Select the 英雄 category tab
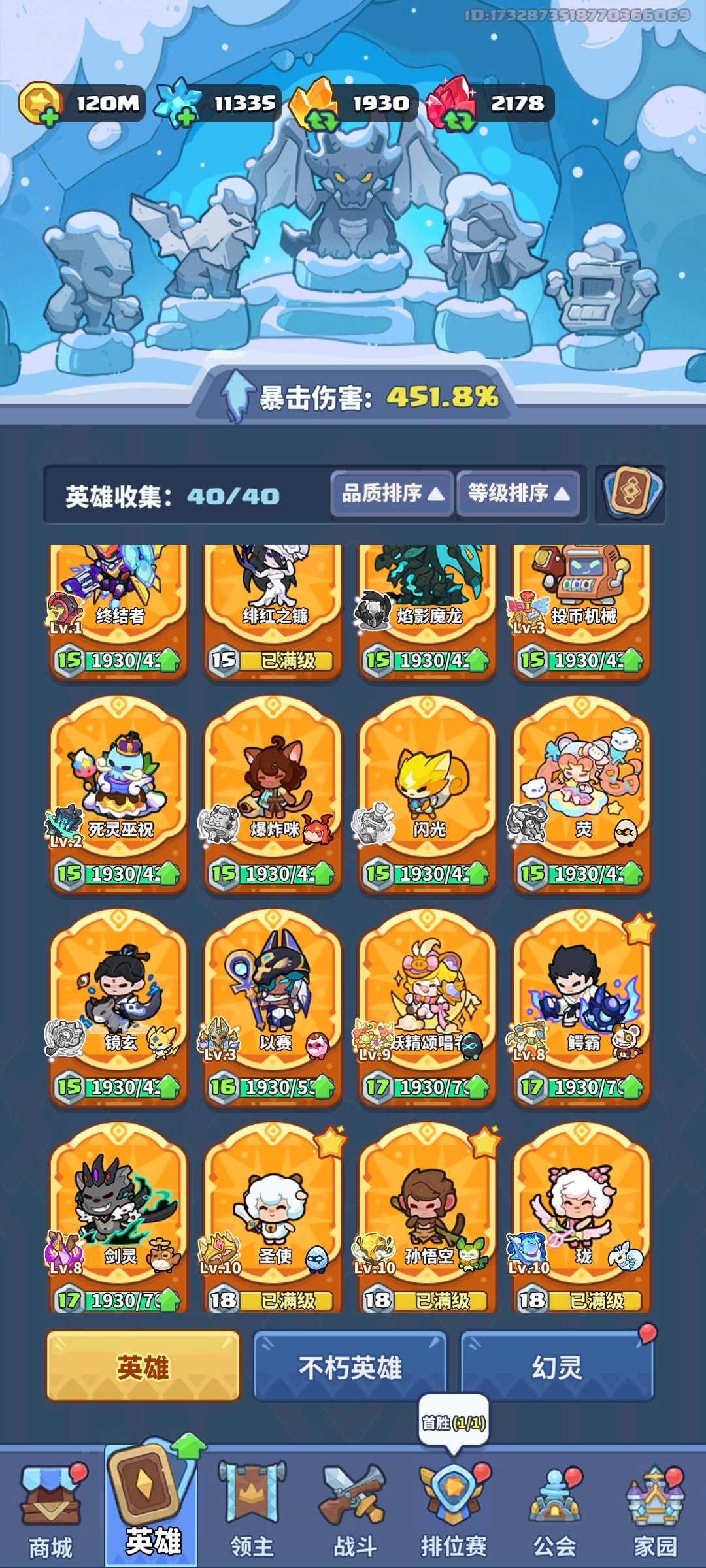Screen dimensions: 706x1568 [143, 1367]
